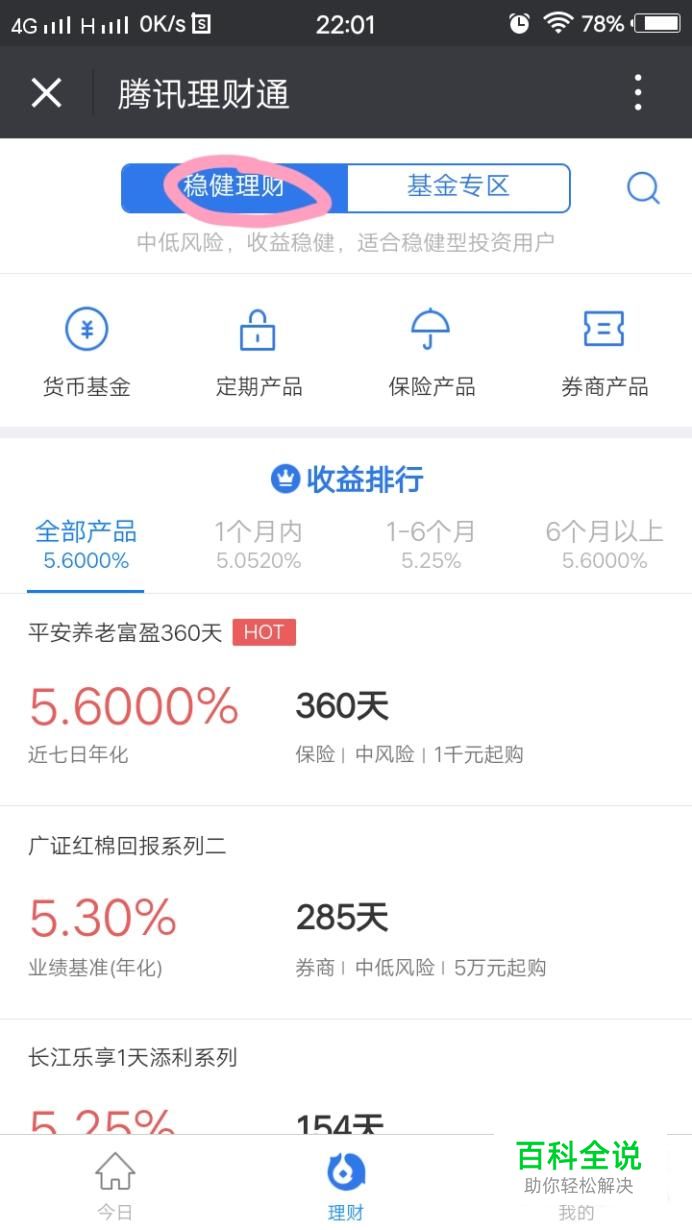Tap the 理财 bottom tab

tap(346, 1185)
